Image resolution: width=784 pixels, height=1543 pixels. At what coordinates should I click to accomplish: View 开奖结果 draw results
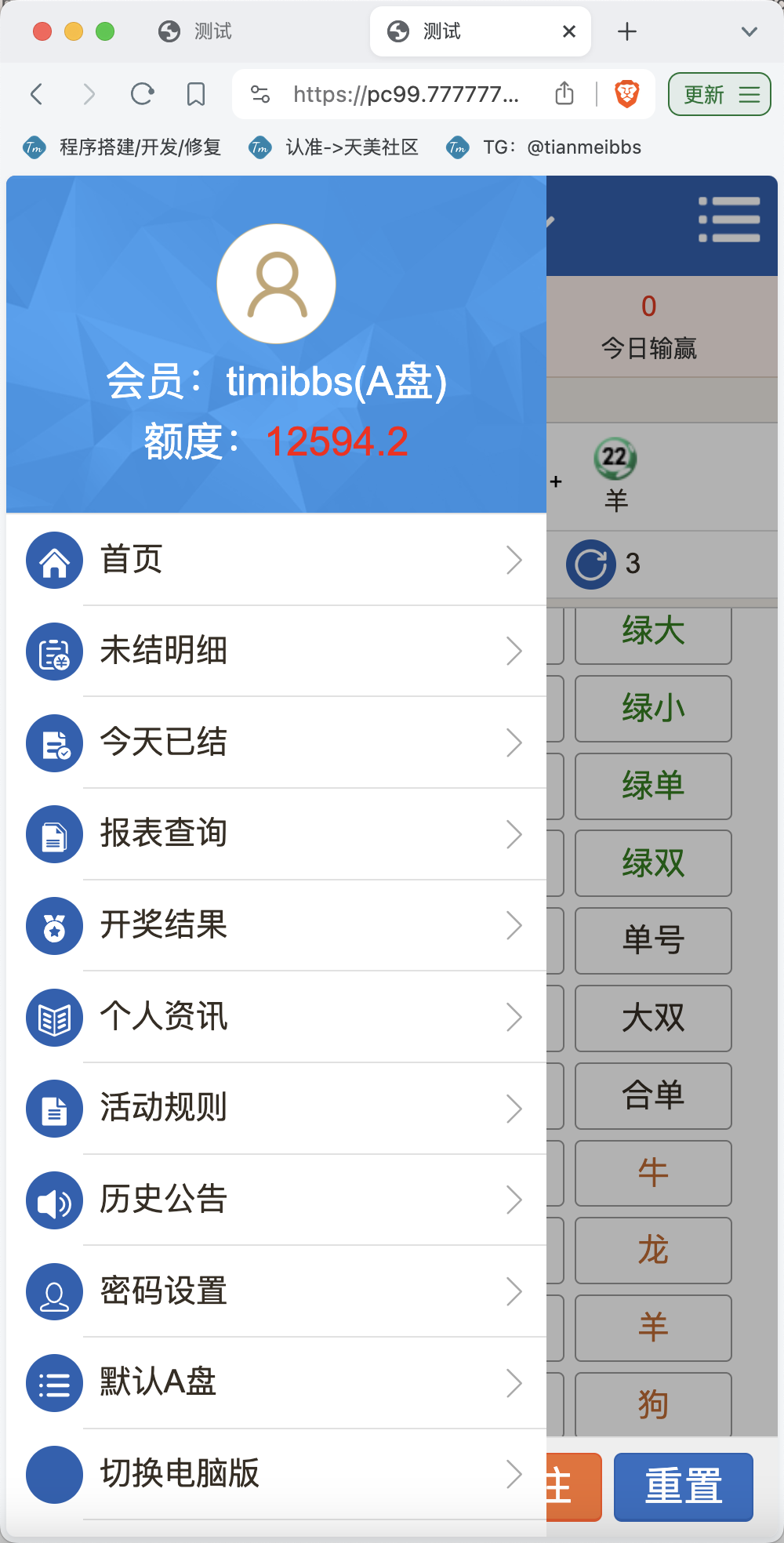(x=276, y=925)
